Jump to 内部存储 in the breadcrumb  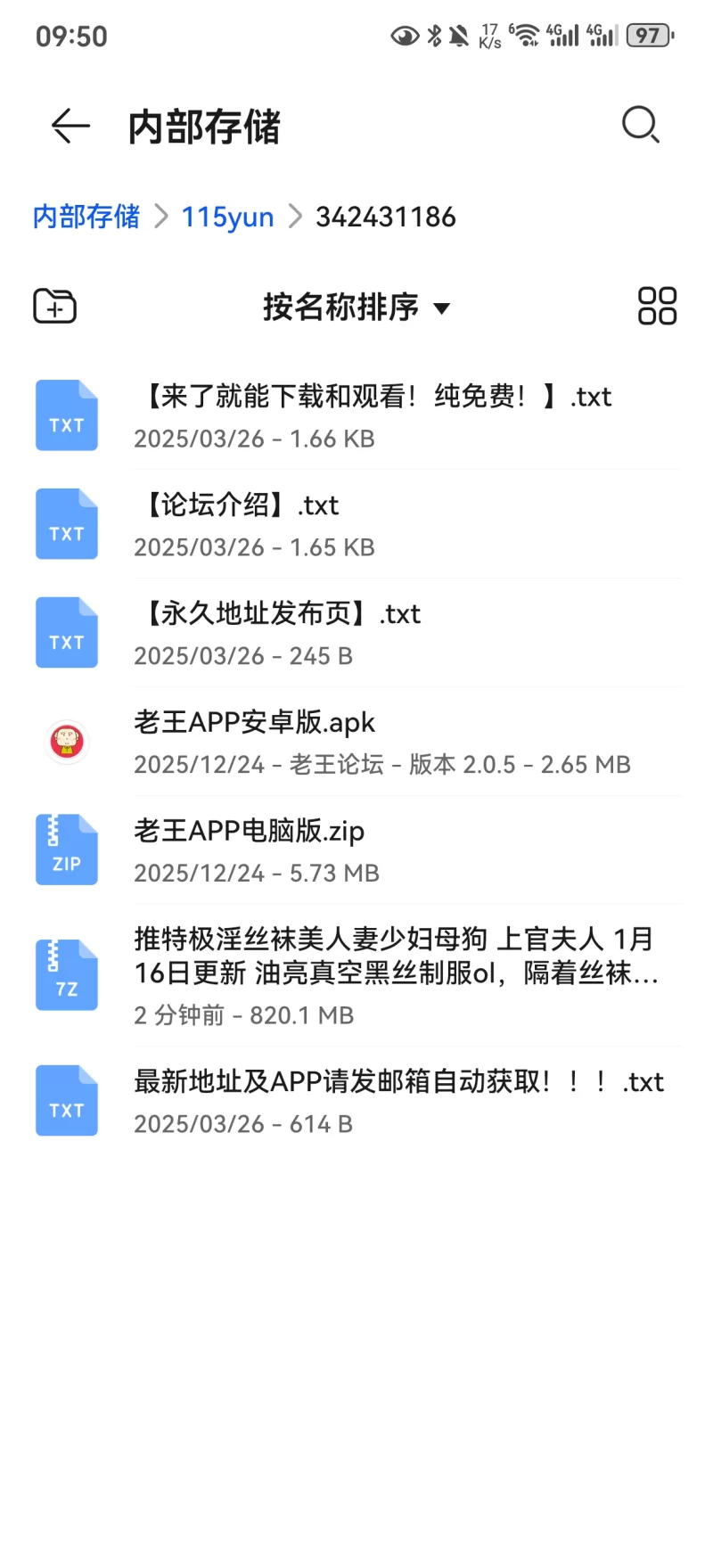(86, 217)
